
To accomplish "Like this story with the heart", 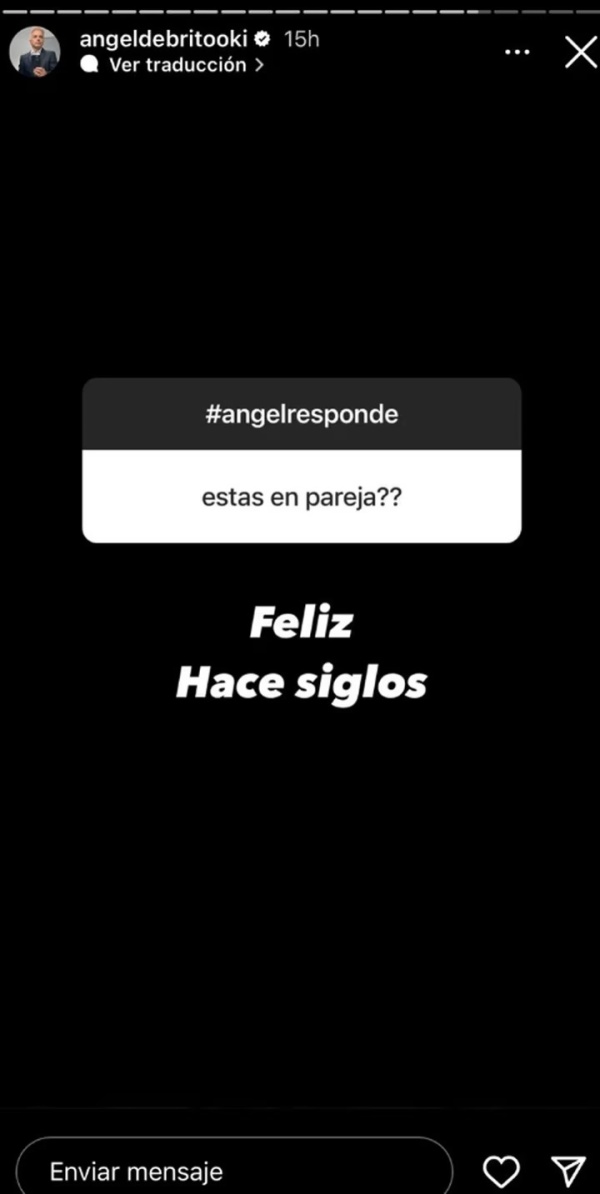I will pyautogui.click(x=501, y=1170).
